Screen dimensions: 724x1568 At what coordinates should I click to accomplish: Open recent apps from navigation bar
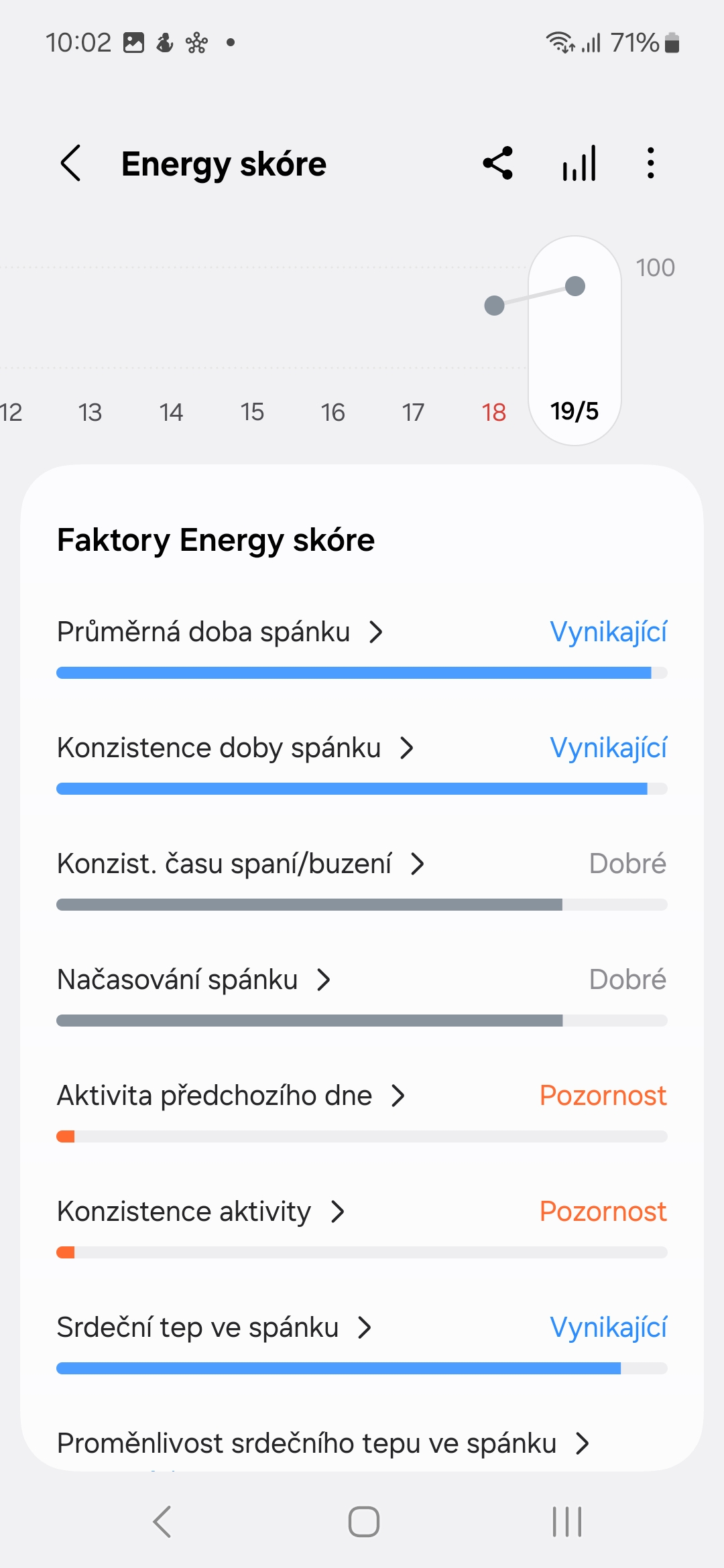click(x=566, y=1522)
